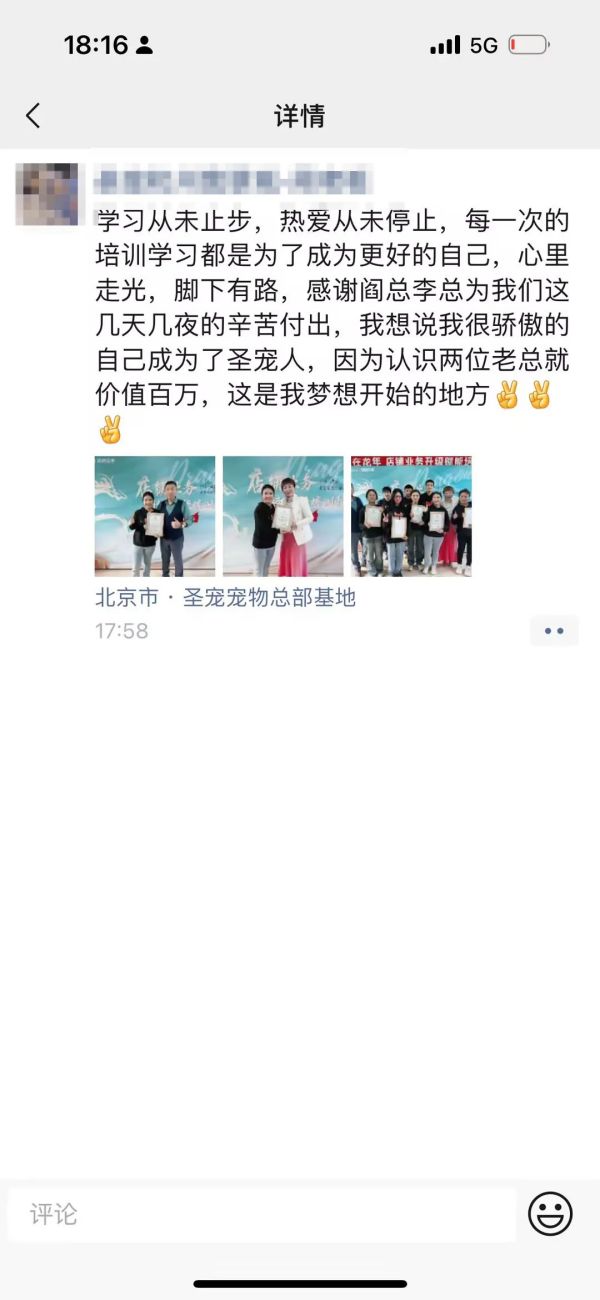600x1300 pixels.
Task: Open the emoji picker
Action: 550,1215
